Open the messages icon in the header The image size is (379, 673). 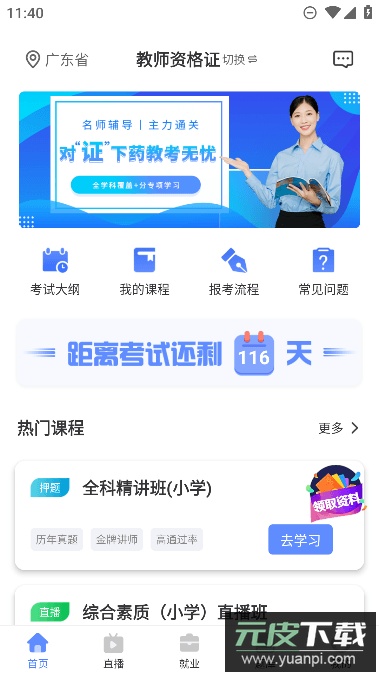pyautogui.click(x=343, y=59)
